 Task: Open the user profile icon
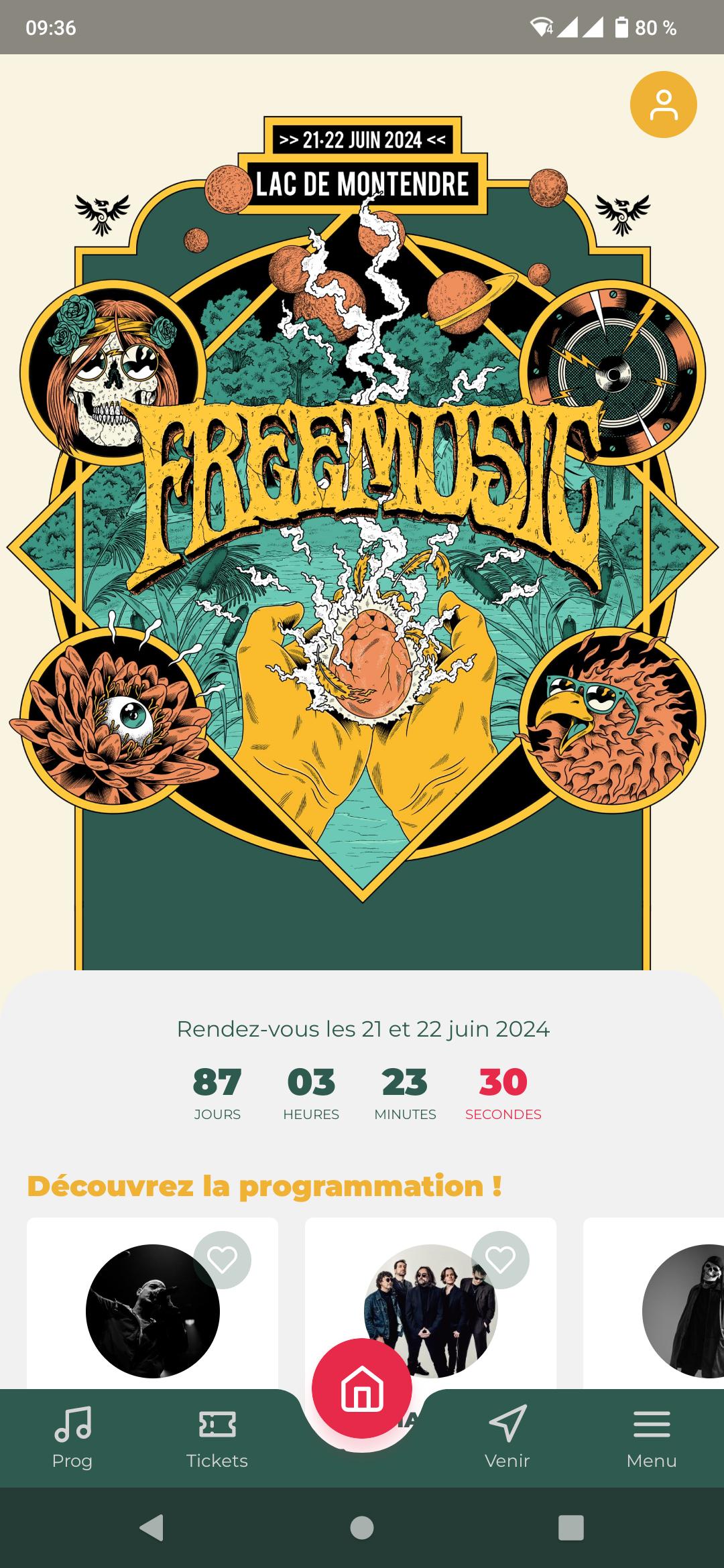[x=663, y=105]
